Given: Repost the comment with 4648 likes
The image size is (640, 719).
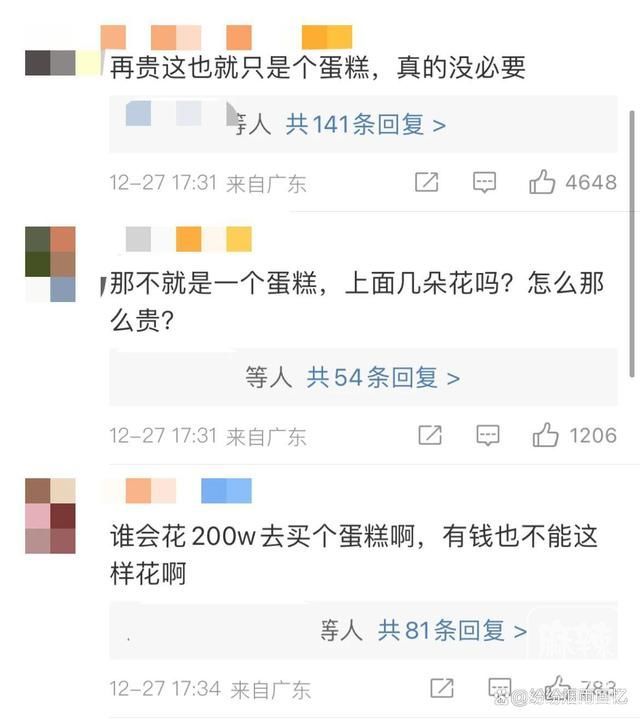Looking at the screenshot, I should click(x=427, y=182).
